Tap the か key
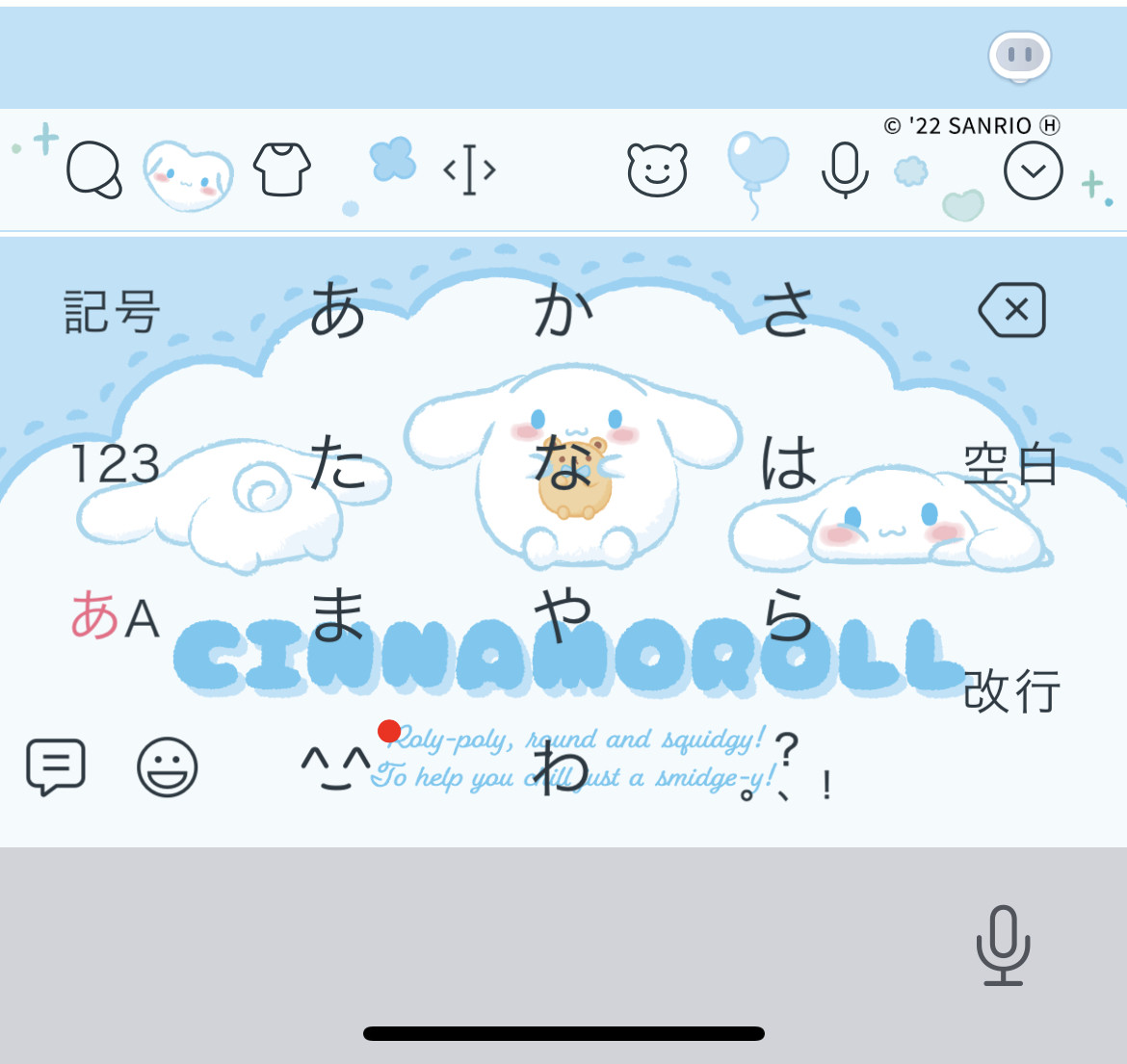The image size is (1127, 1064). 563,311
